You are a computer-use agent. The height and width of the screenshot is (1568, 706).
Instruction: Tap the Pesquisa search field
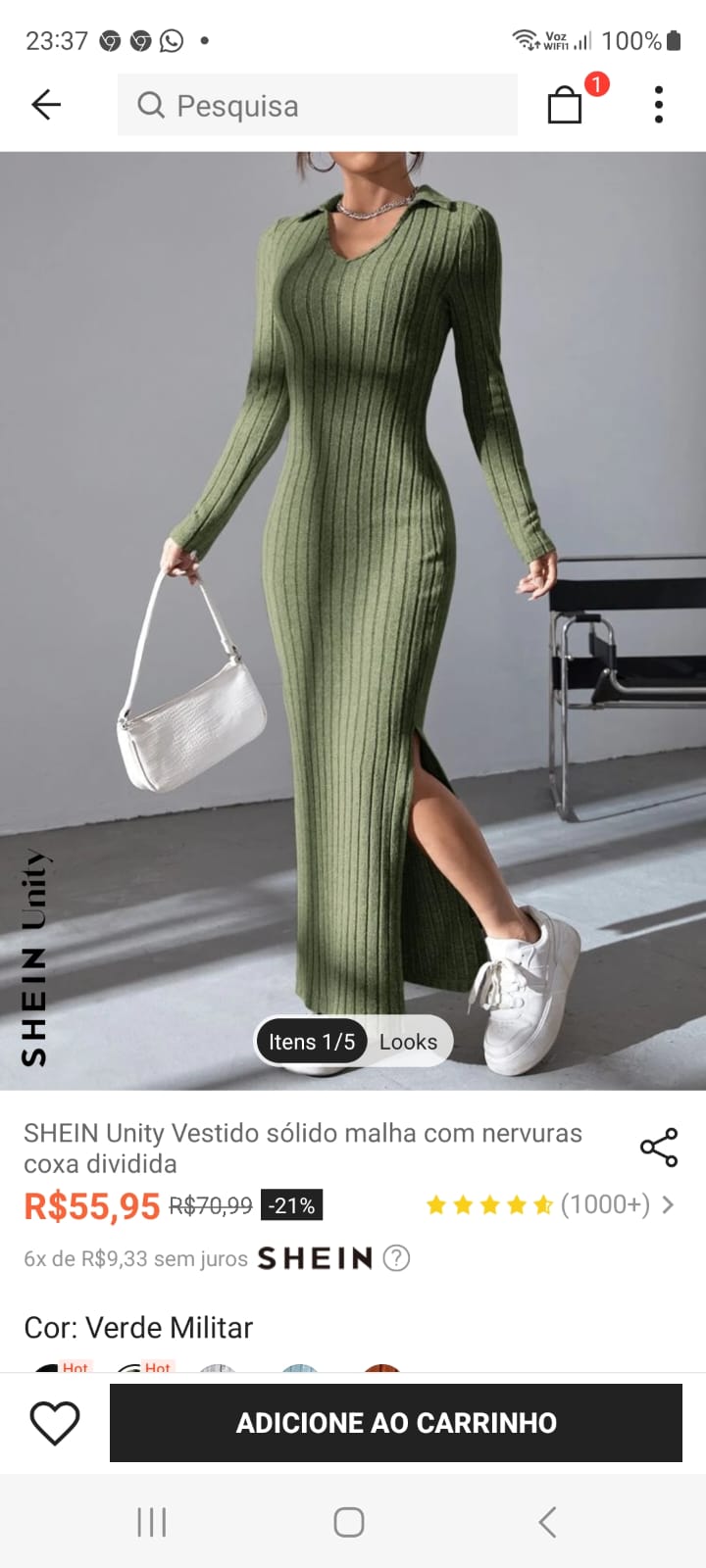click(x=317, y=105)
